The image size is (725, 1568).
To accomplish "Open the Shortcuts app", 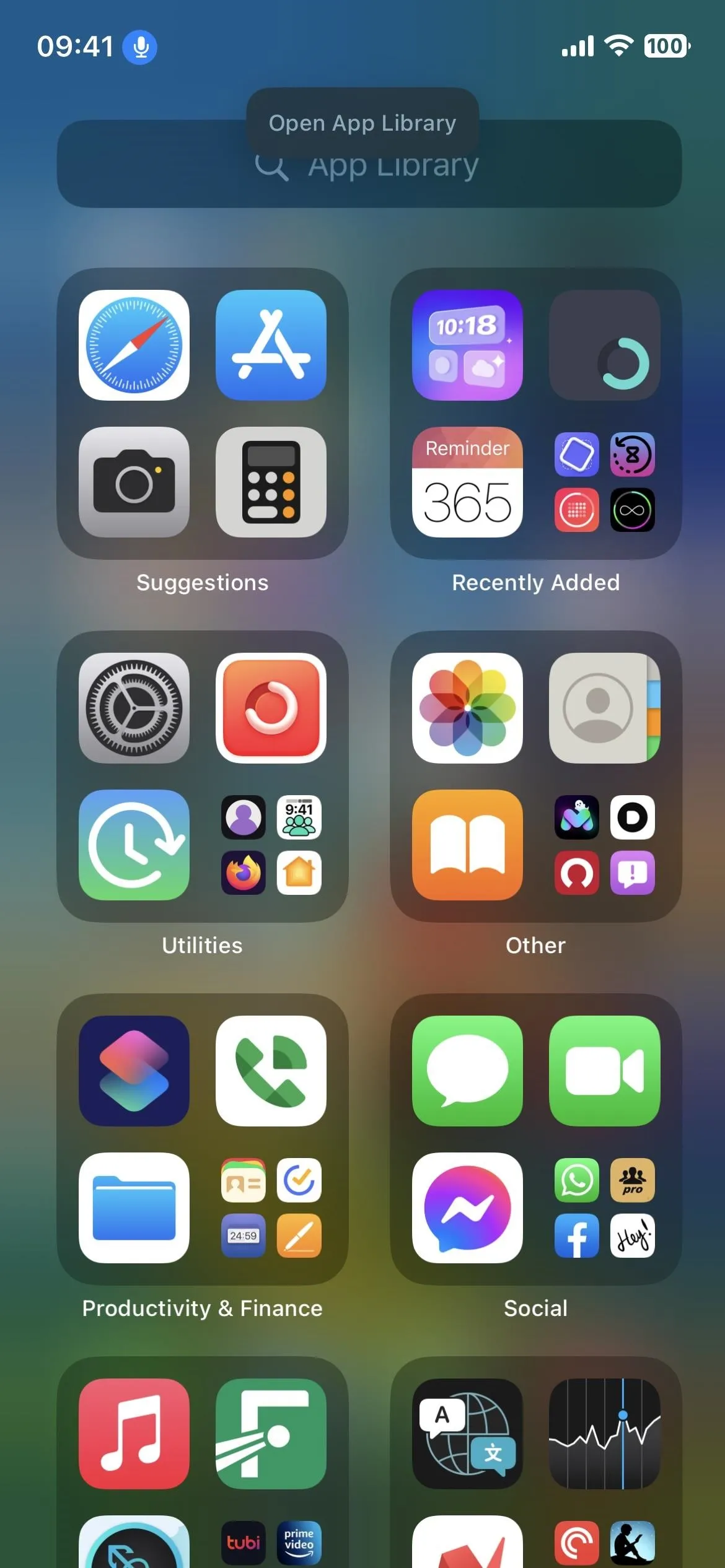I will coord(134,1071).
